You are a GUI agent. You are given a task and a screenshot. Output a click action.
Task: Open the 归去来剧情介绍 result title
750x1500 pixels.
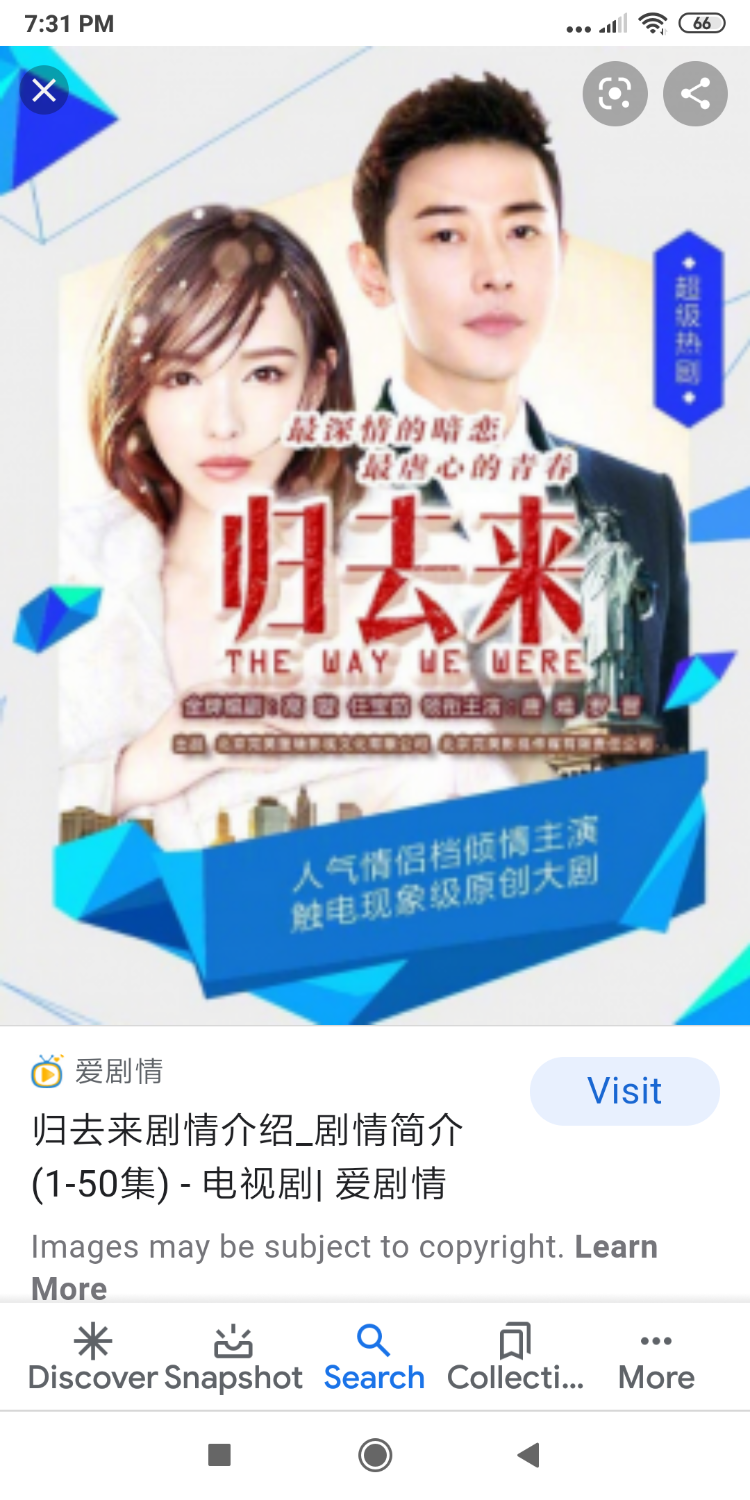click(247, 1157)
